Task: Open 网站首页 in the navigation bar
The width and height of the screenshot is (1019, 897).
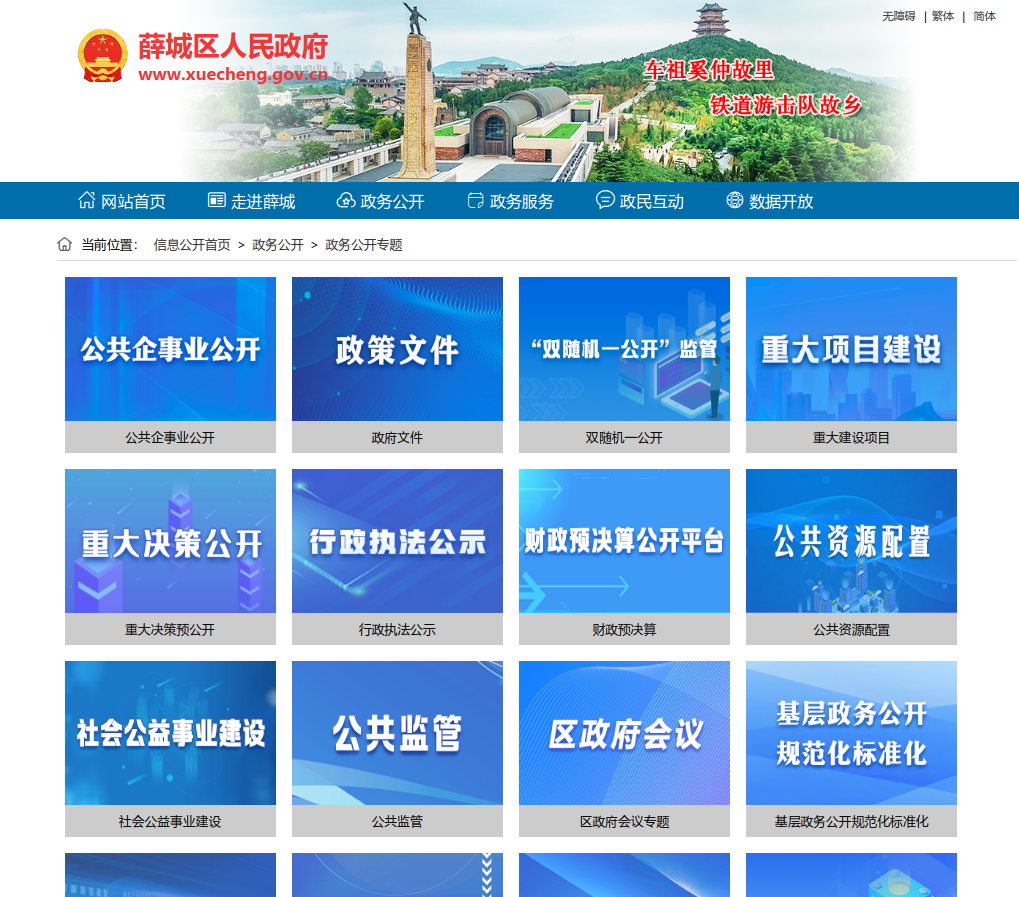Action: (x=122, y=201)
